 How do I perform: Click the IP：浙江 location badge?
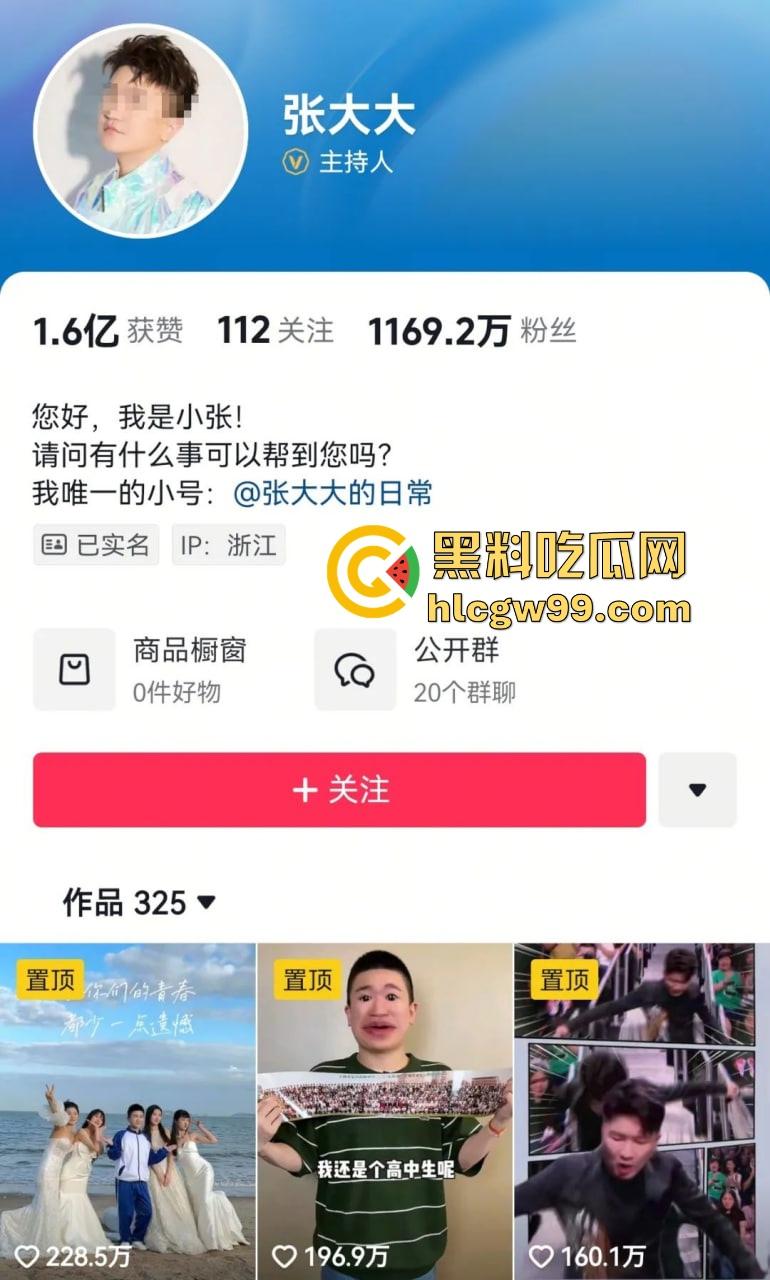(228, 544)
